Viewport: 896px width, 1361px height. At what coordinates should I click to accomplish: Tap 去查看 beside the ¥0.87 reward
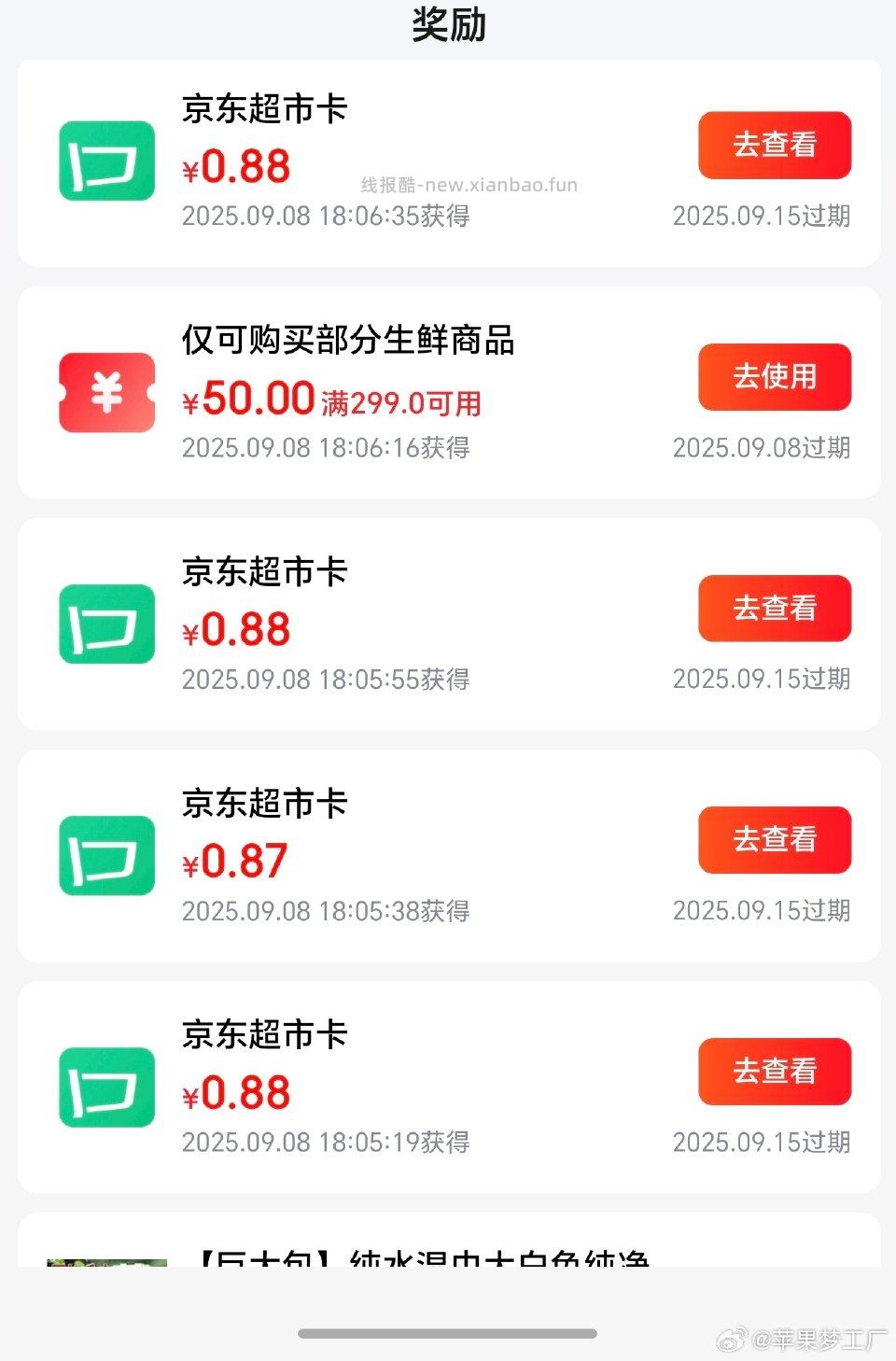coord(774,840)
